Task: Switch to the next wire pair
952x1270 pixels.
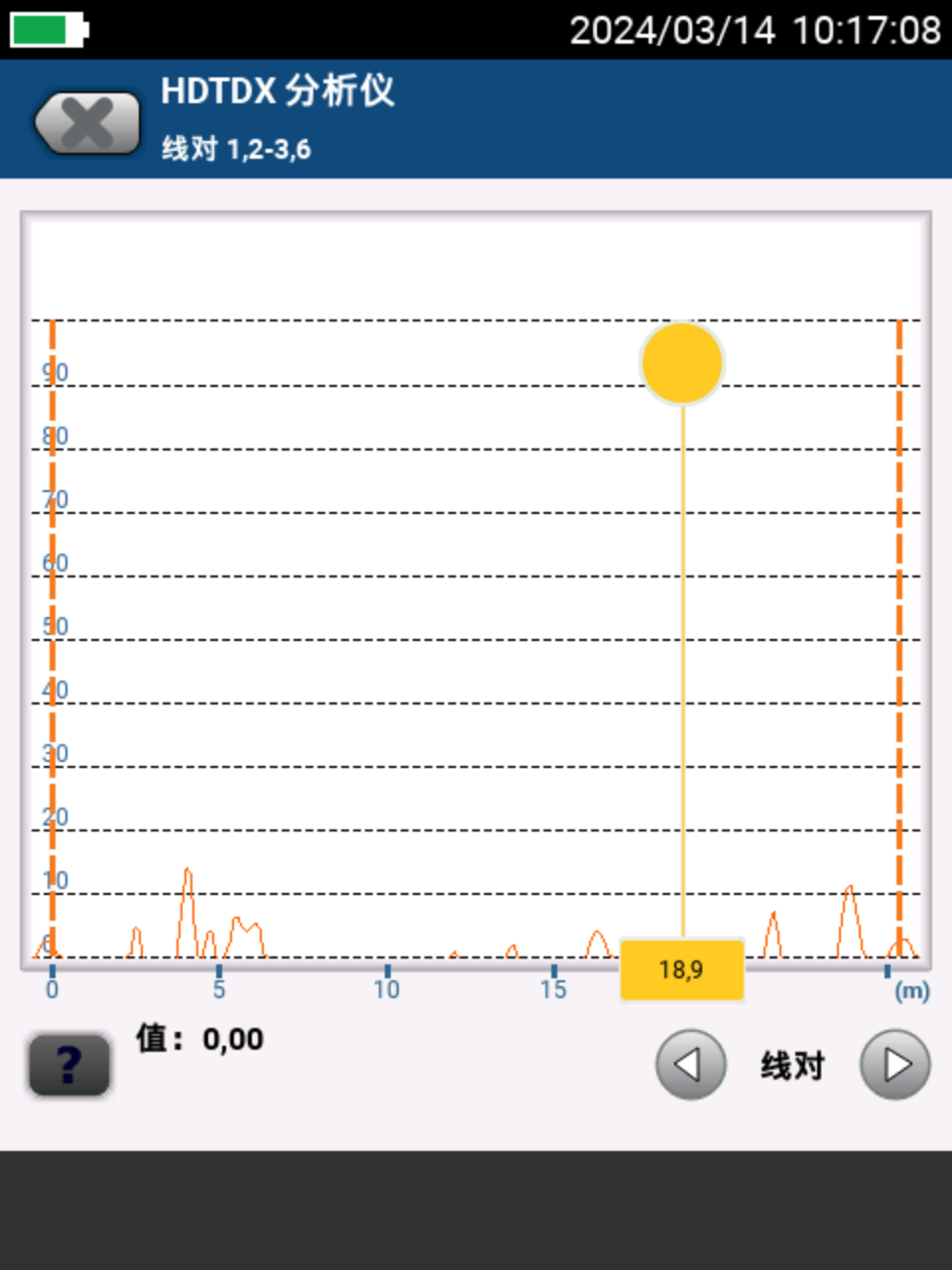Action: [894, 1065]
